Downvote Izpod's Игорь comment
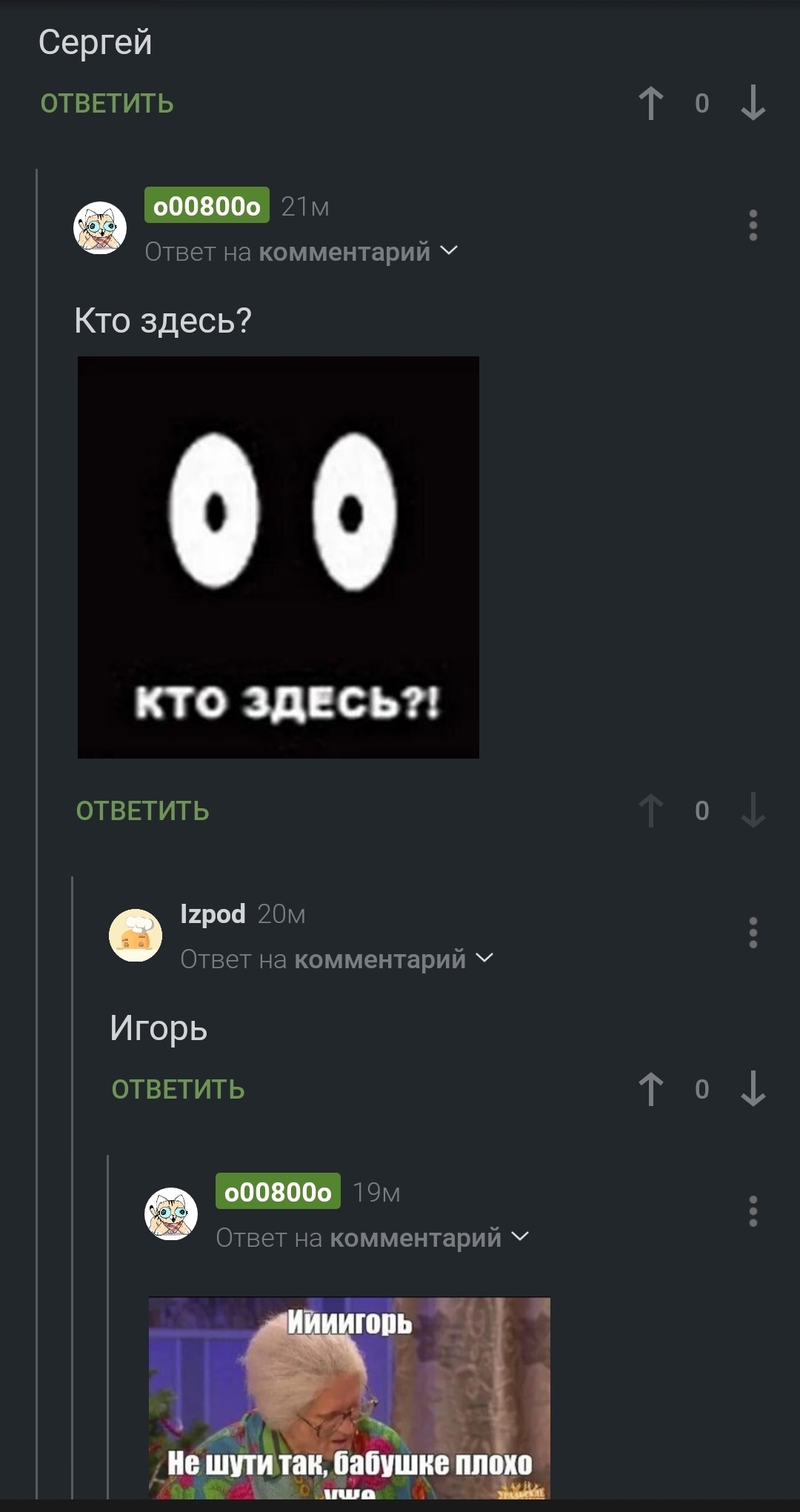800x1512 pixels. tap(753, 1089)
